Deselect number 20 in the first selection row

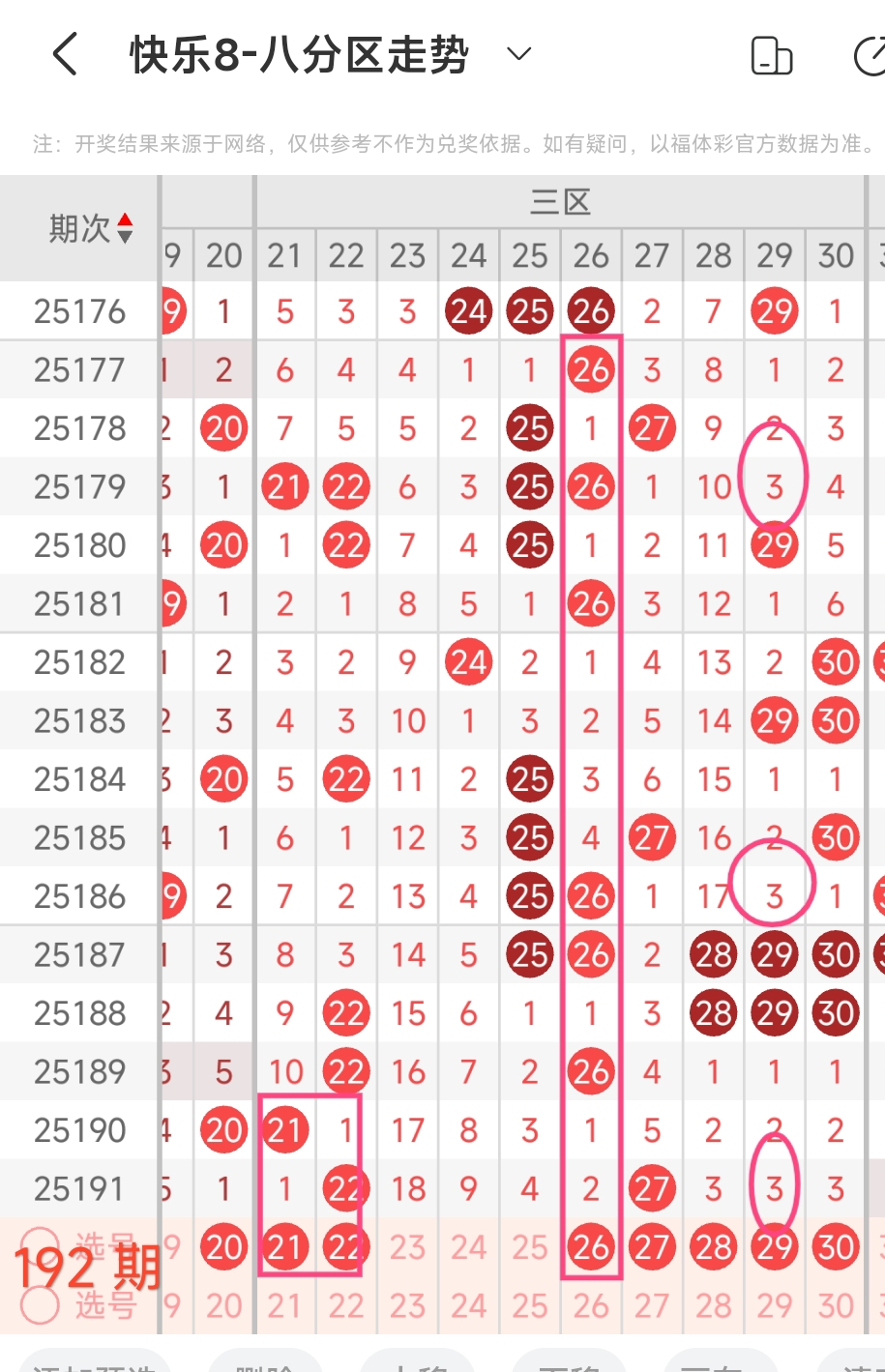(223, 1248)
